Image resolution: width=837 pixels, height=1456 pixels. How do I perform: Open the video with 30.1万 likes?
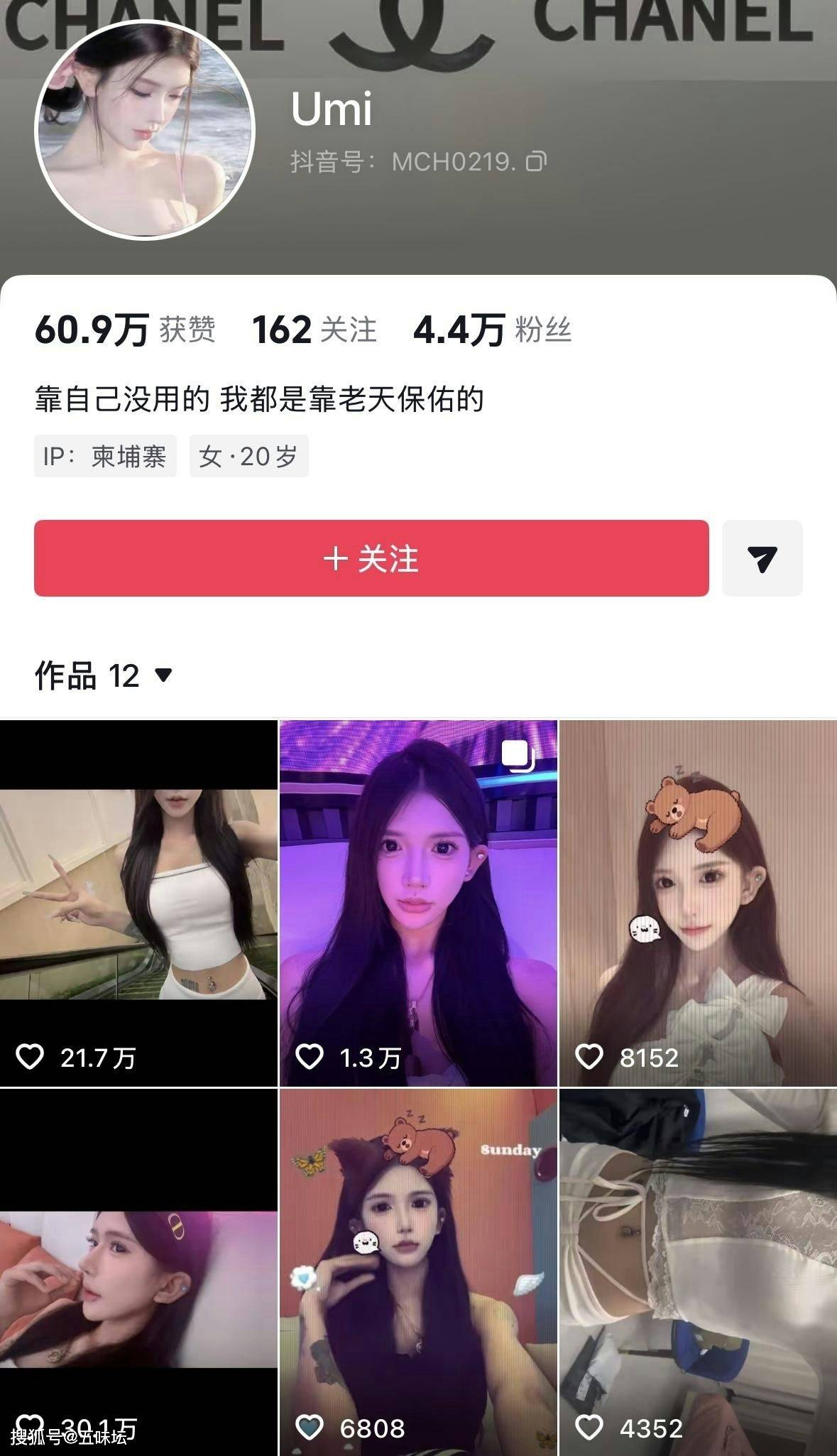click(x=138, y=1271)
